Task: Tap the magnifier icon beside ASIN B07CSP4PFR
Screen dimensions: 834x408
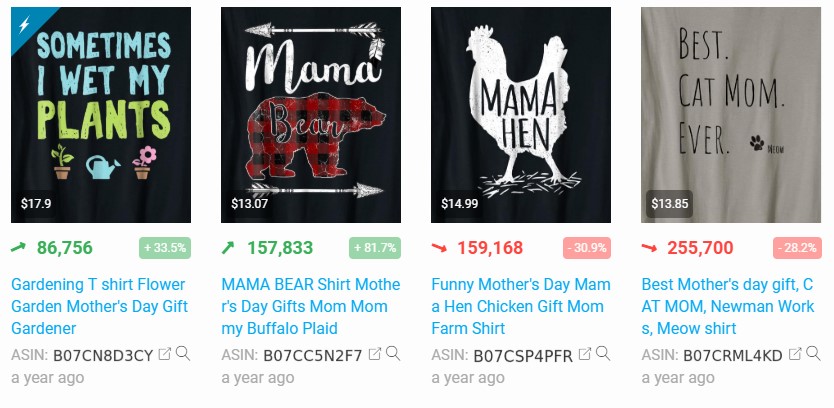Action: (x=602, y=354)
